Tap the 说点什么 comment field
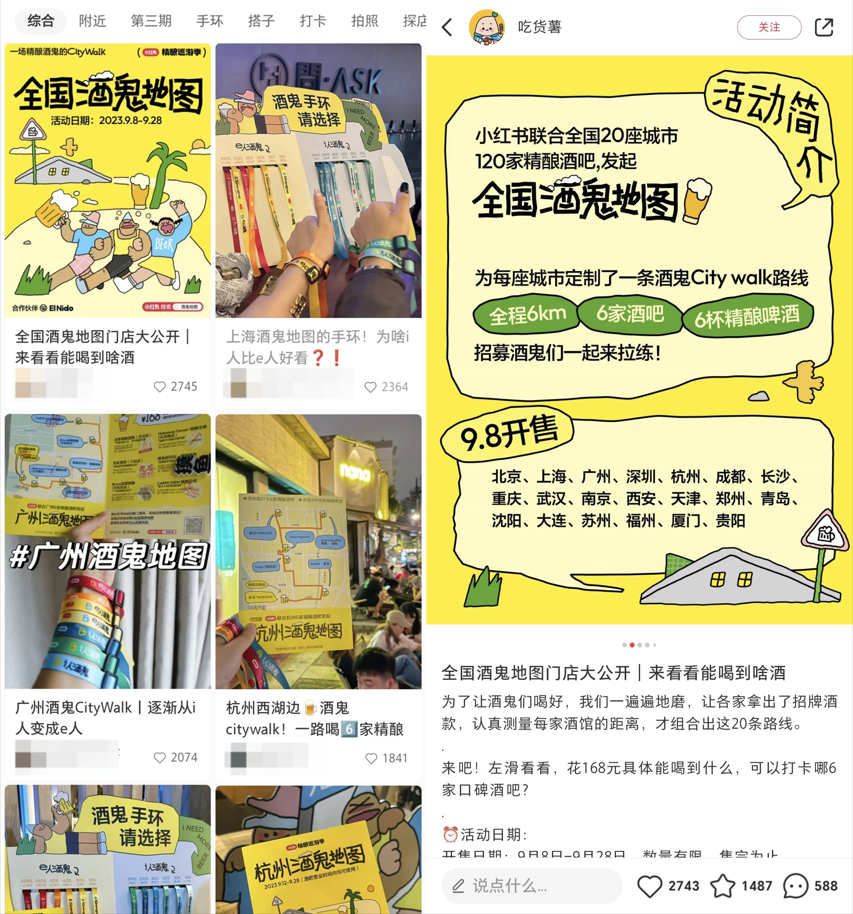Image resolution: width=853 pixels, height=914 pixels. tap(530, 886)
